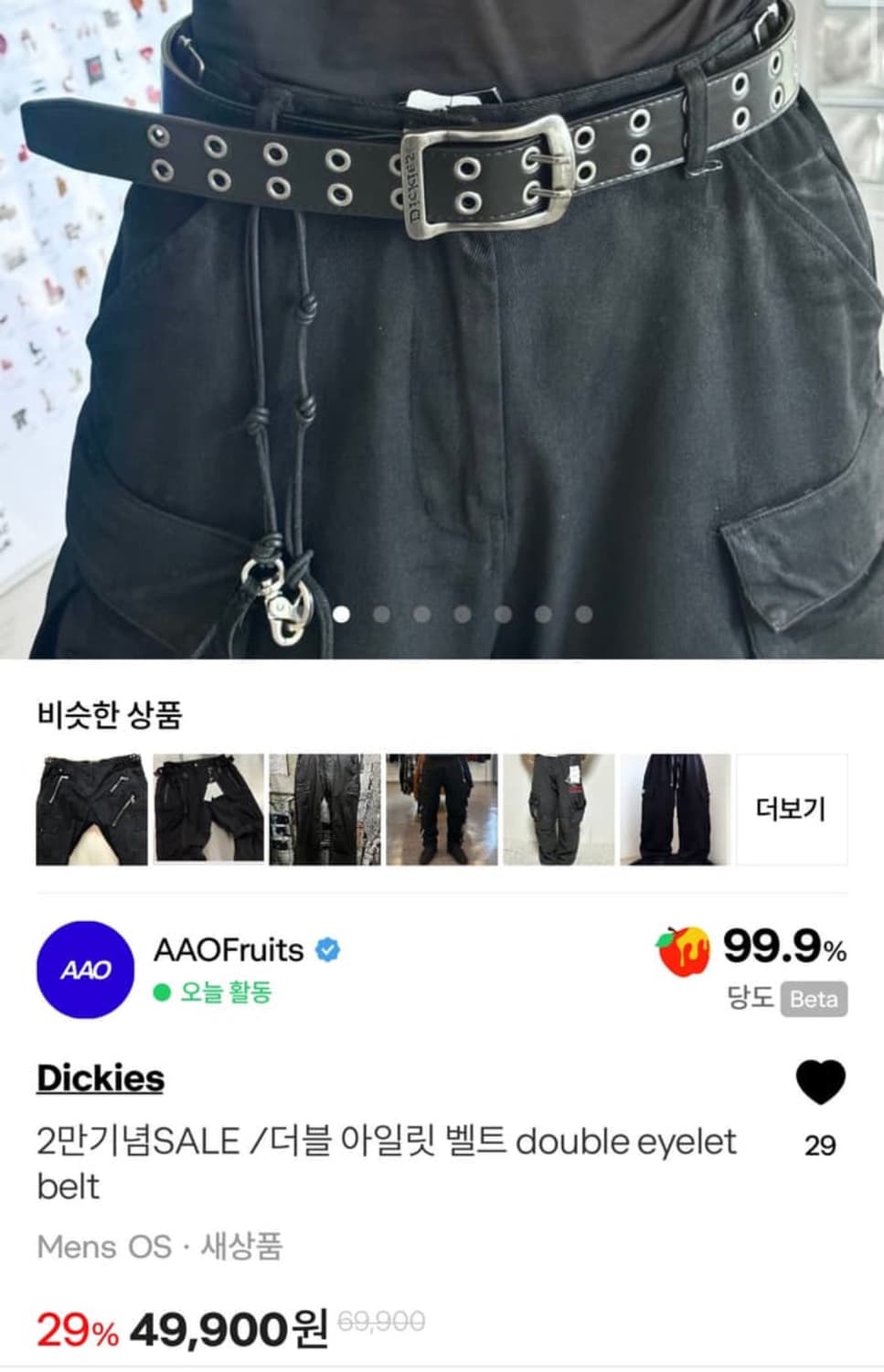Viewport: 884px width, 1372px height.
Task: Click the like count showing 29
Action: point(821,1144)
